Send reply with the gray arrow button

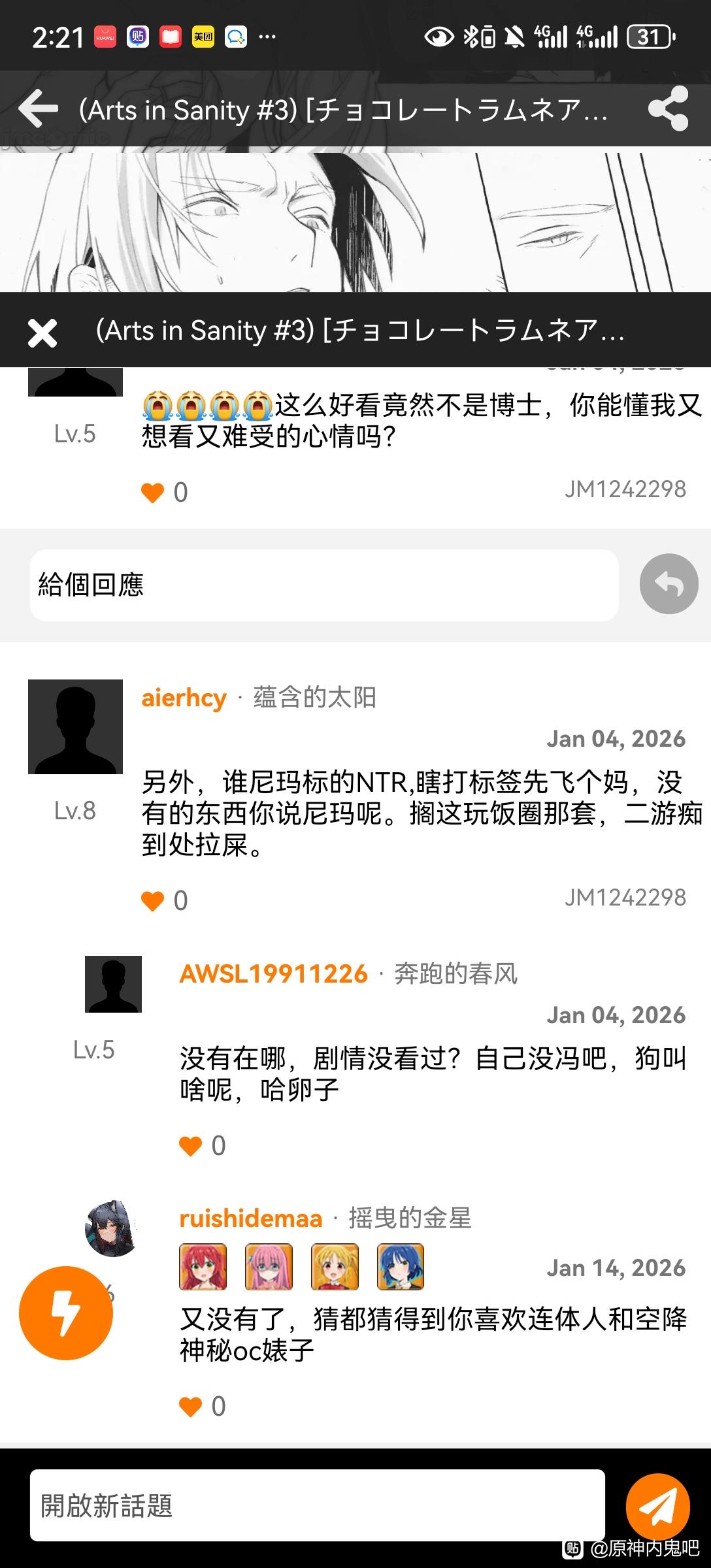[x=669, y=584]
